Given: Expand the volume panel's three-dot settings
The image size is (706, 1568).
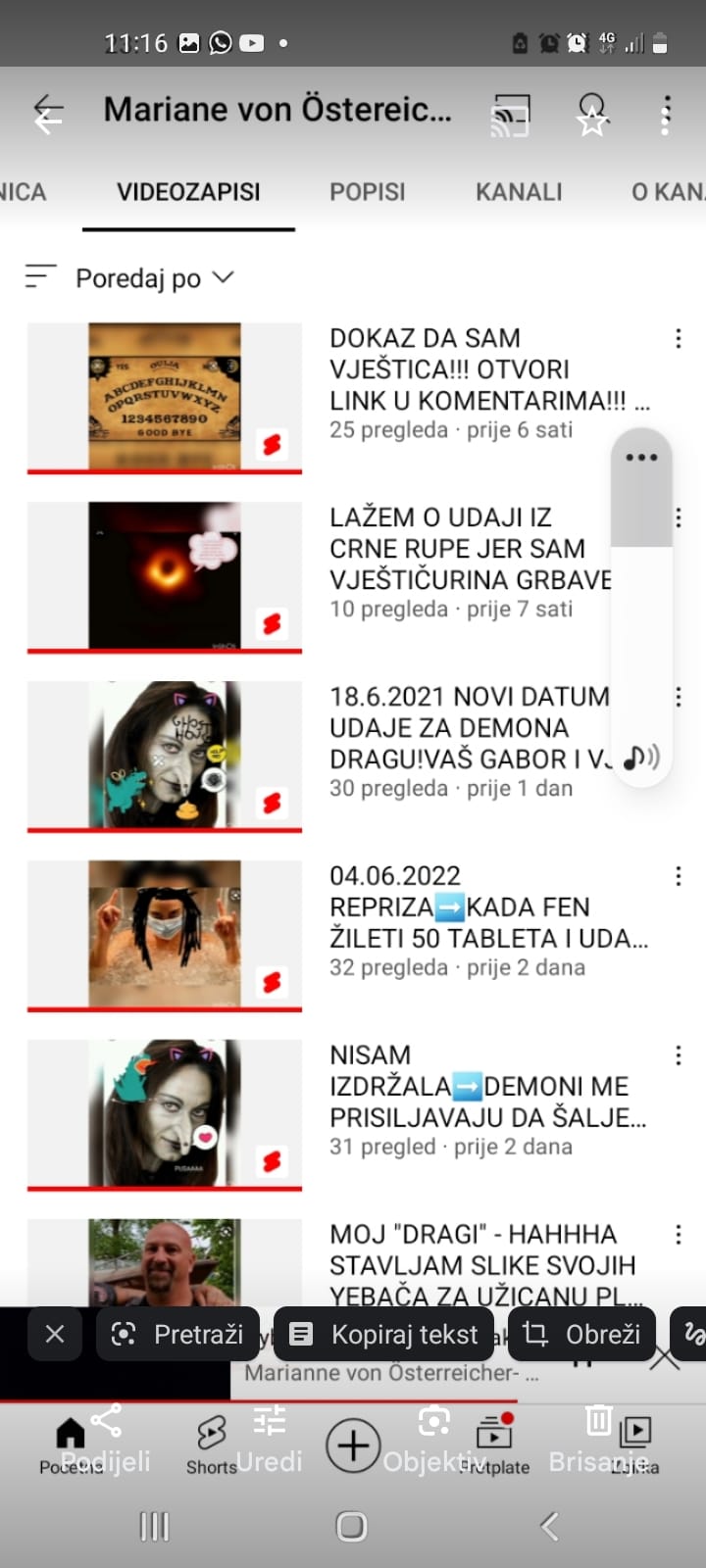Looking at the screenshot, I should coord(641,458).
